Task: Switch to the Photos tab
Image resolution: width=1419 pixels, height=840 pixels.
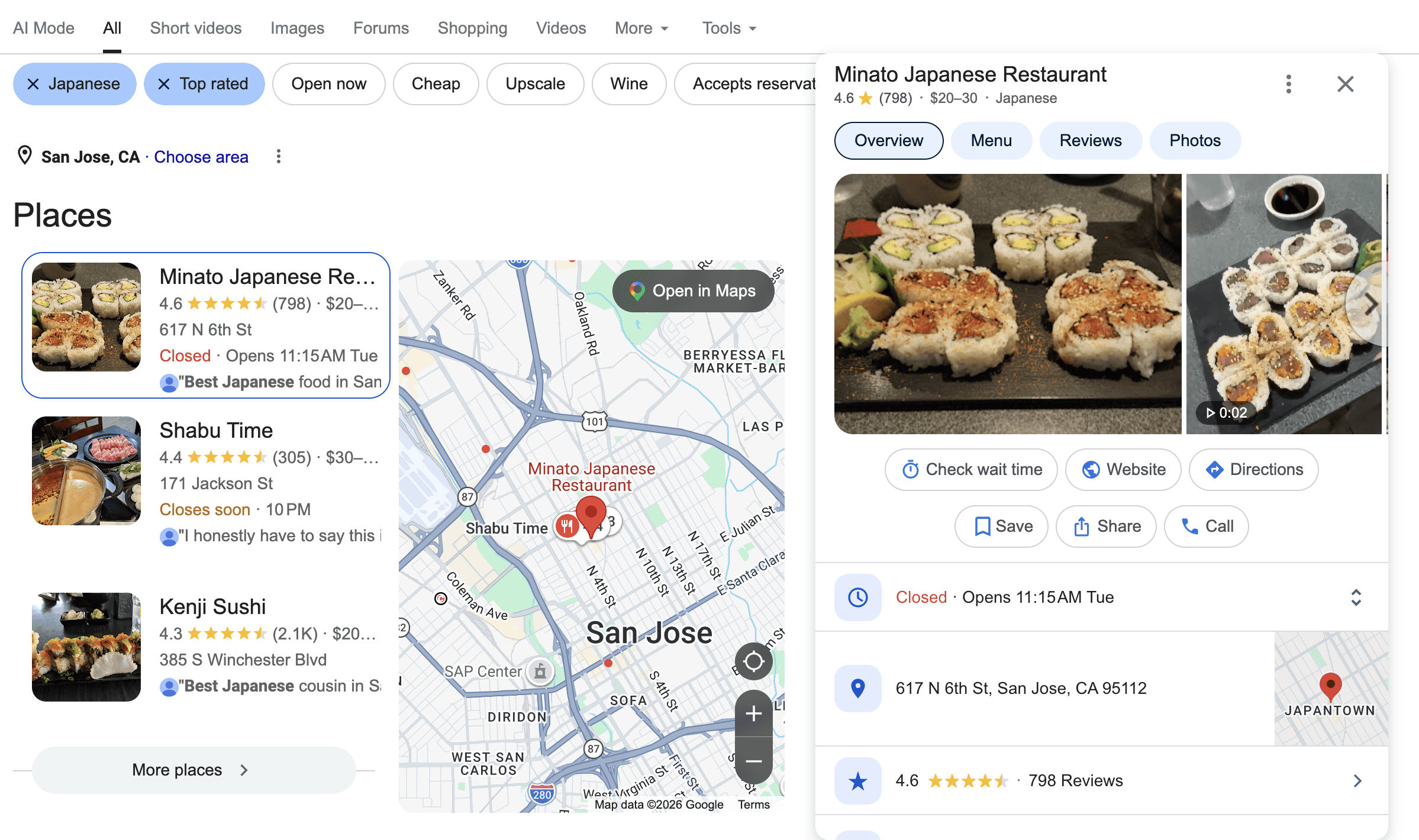Action: pos(1195,141)
